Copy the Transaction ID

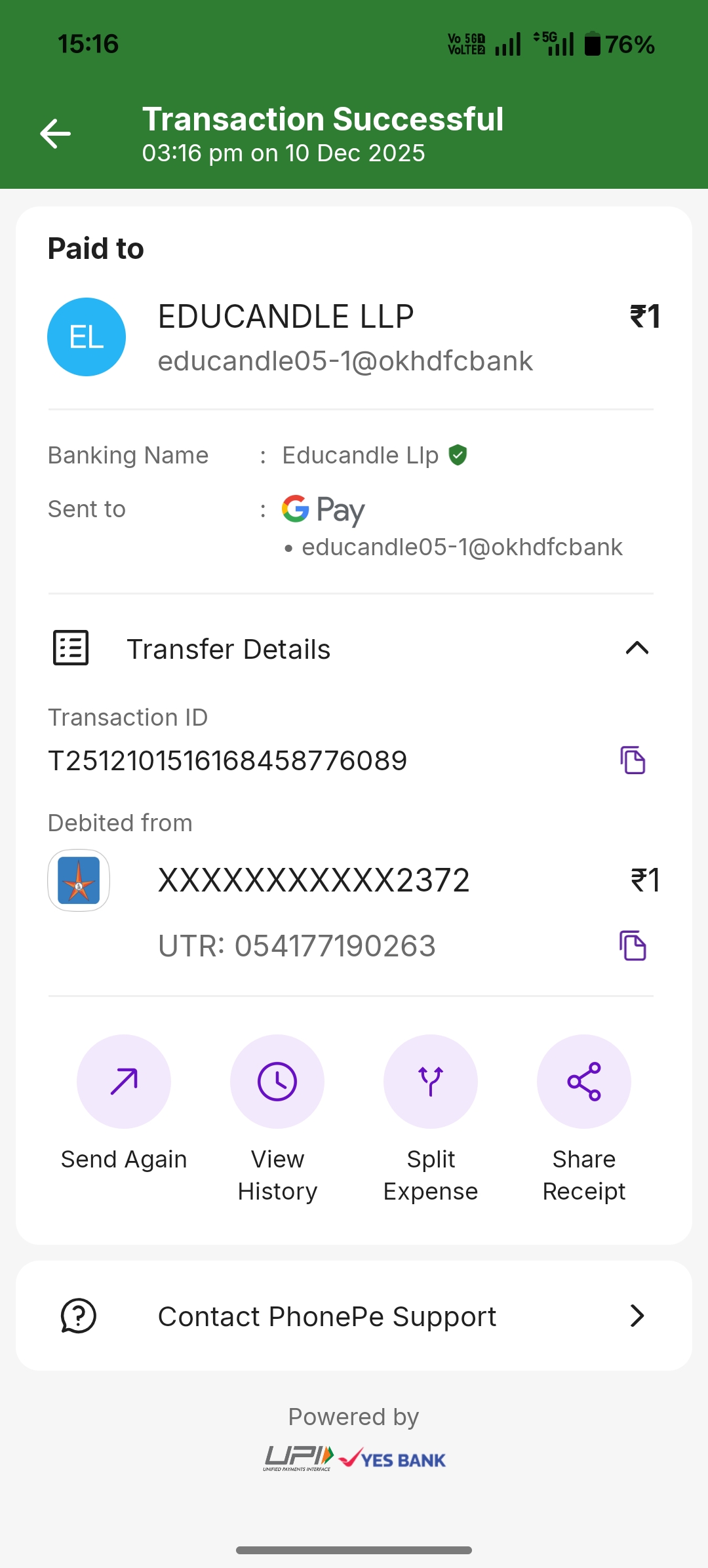(633, 760)
